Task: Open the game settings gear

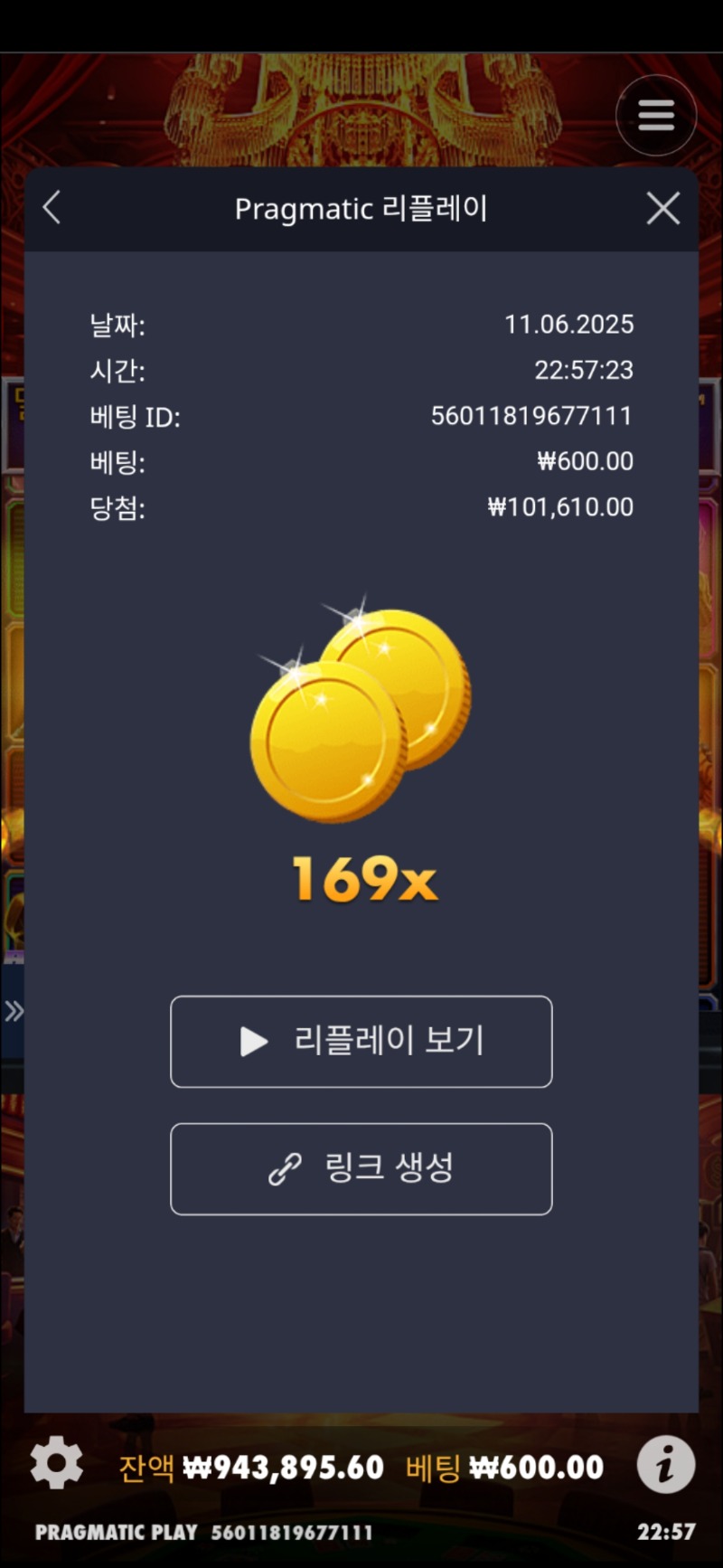Action: pos(56,1463)
